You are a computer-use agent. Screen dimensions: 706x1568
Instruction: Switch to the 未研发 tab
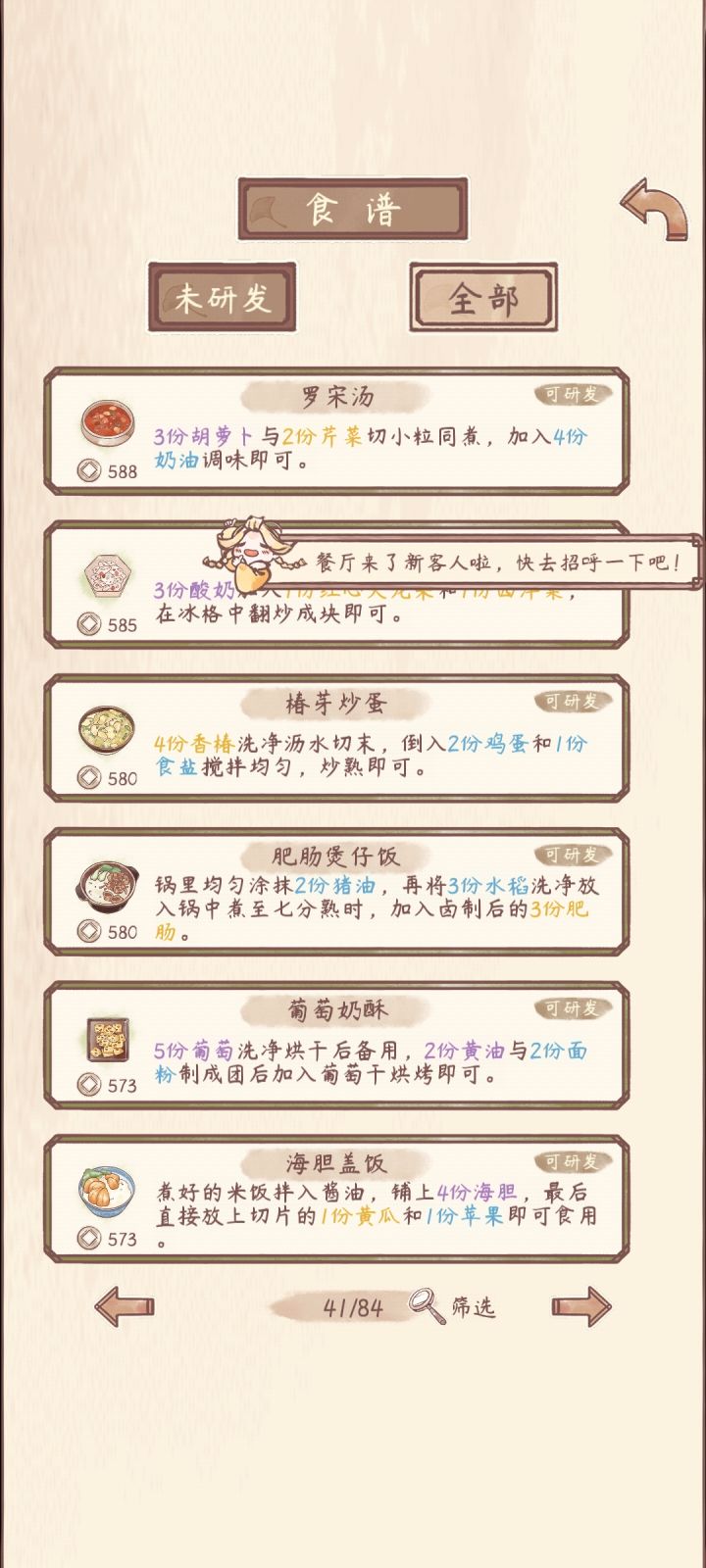[223, 297]
